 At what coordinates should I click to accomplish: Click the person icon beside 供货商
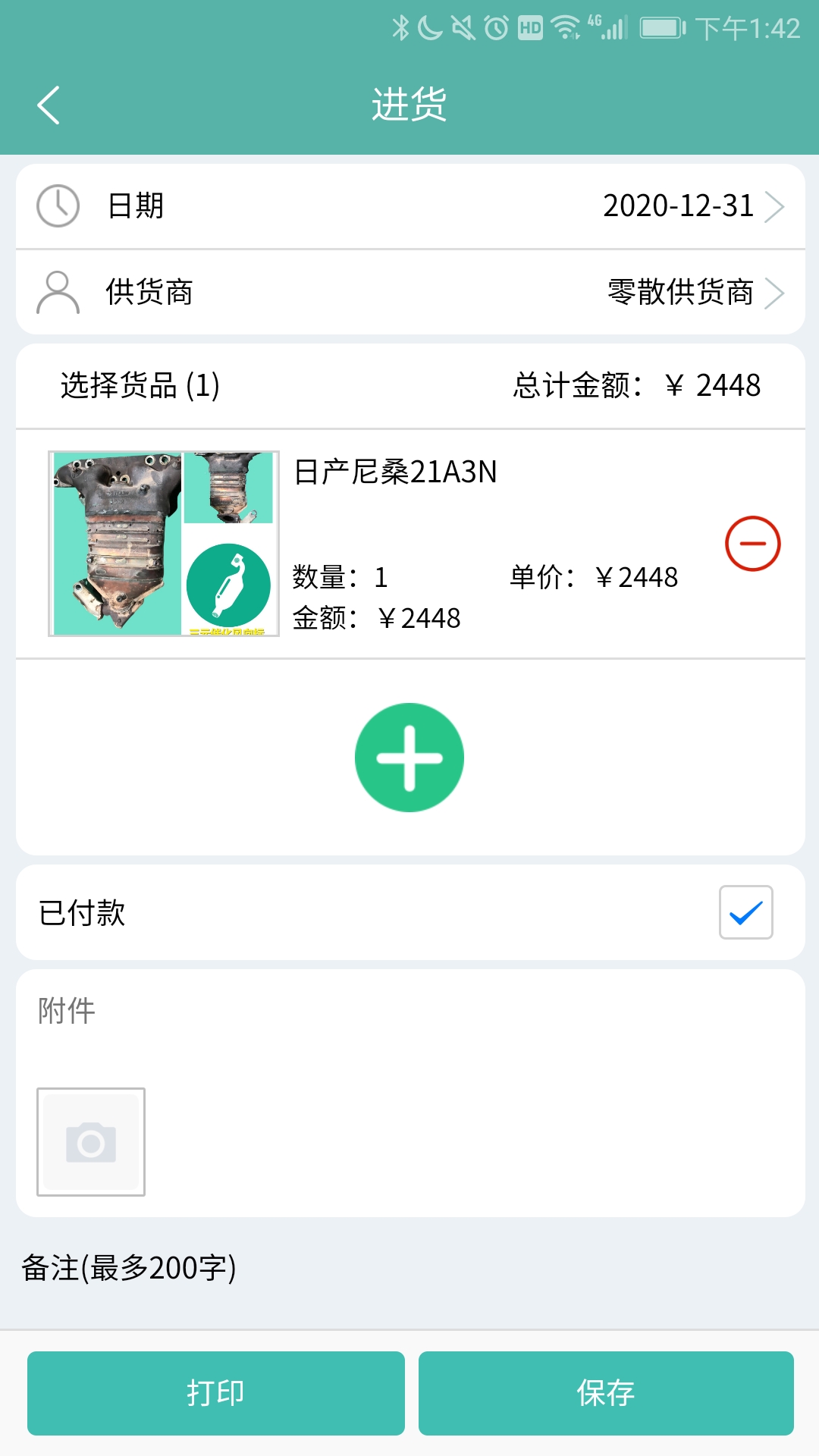(59, 292)
